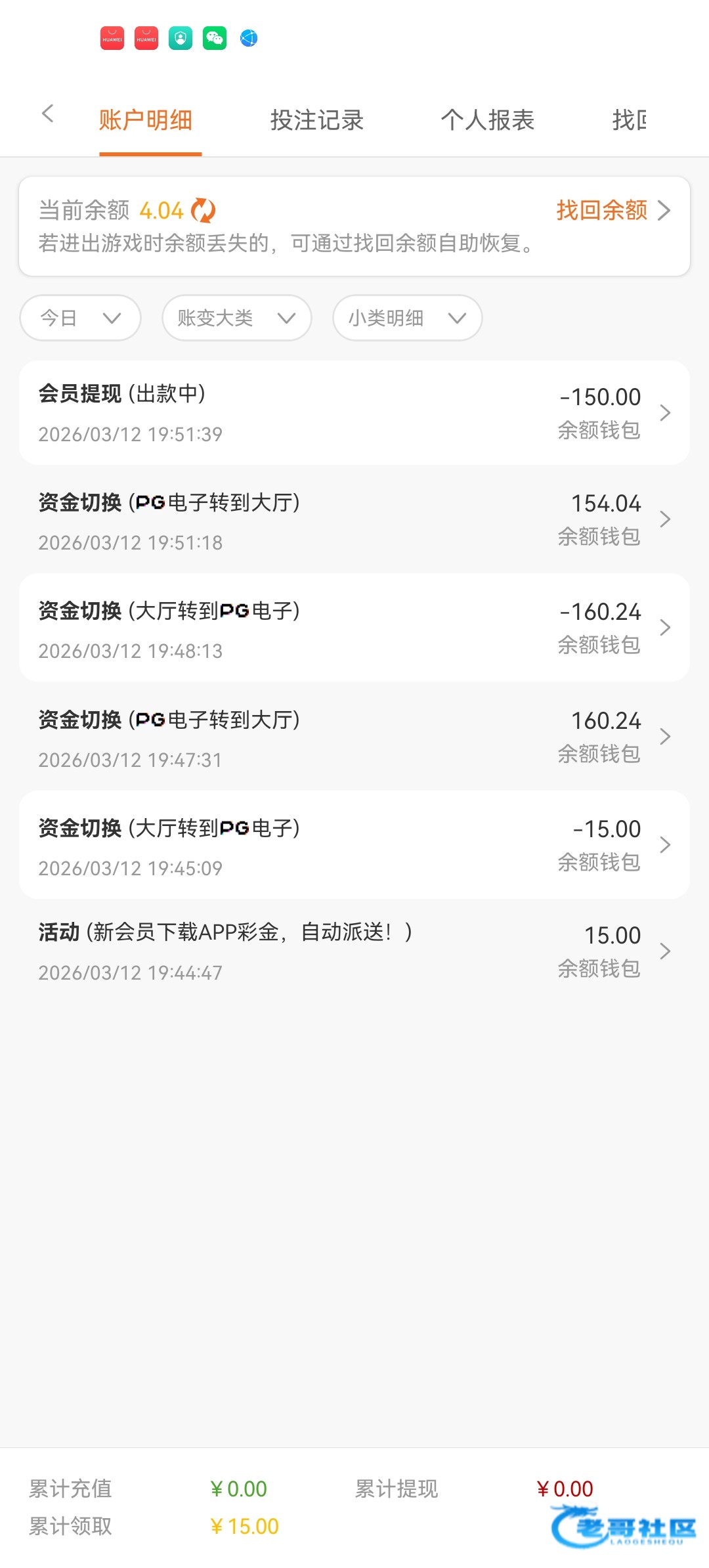Viewport: 709px width, 1568px height.
Task: Open 找回余额 to recover balance
Action: (x=612, y=211)
